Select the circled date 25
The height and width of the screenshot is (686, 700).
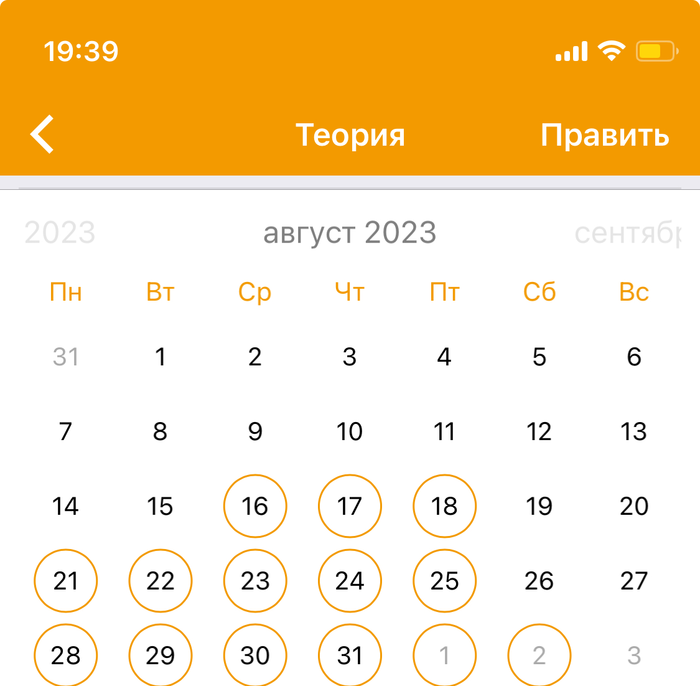pyautogui.click(x=444, y=581)
